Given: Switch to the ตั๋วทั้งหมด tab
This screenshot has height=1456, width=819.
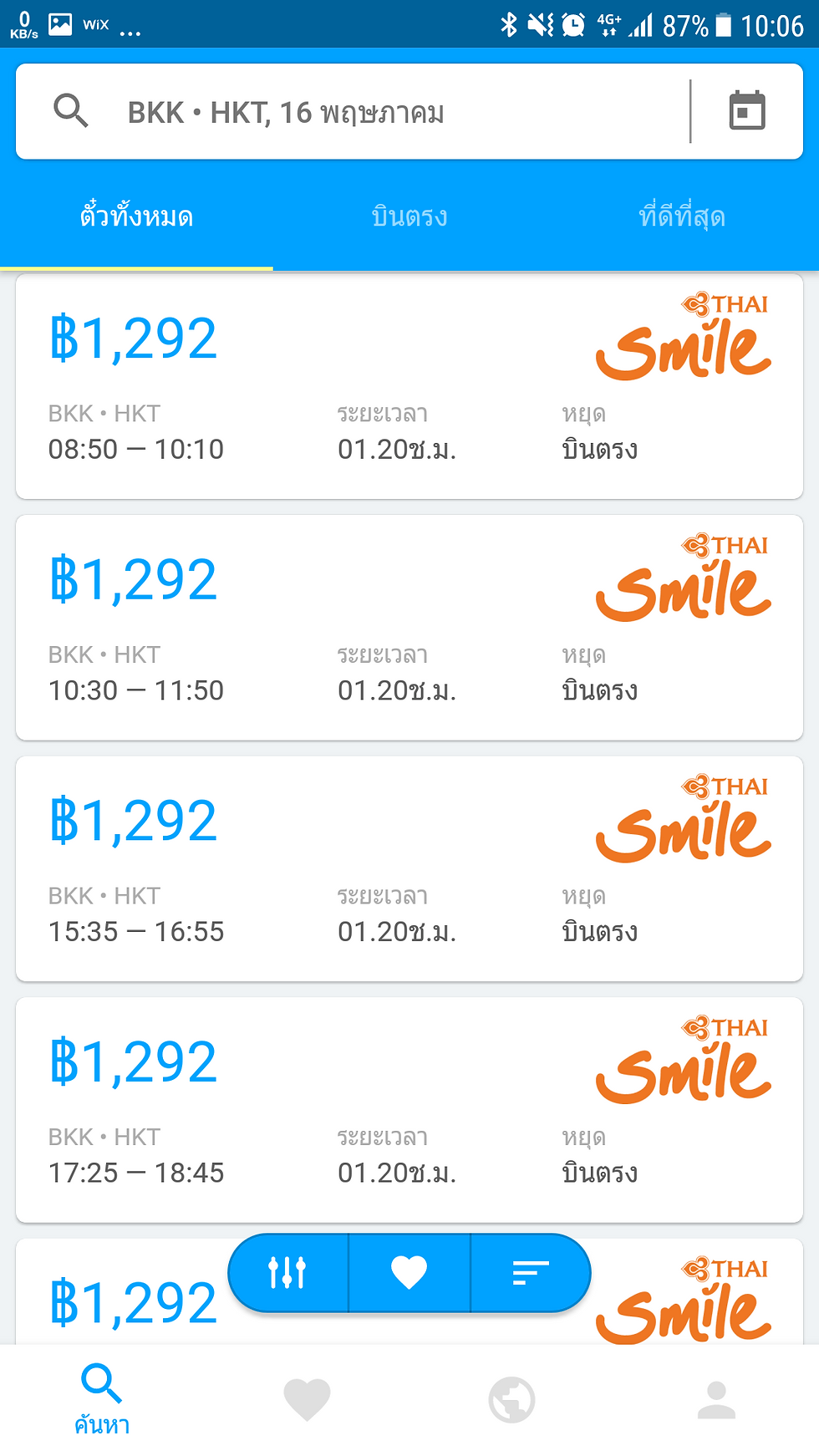Looking at the screenshot, I should point(136,217).
